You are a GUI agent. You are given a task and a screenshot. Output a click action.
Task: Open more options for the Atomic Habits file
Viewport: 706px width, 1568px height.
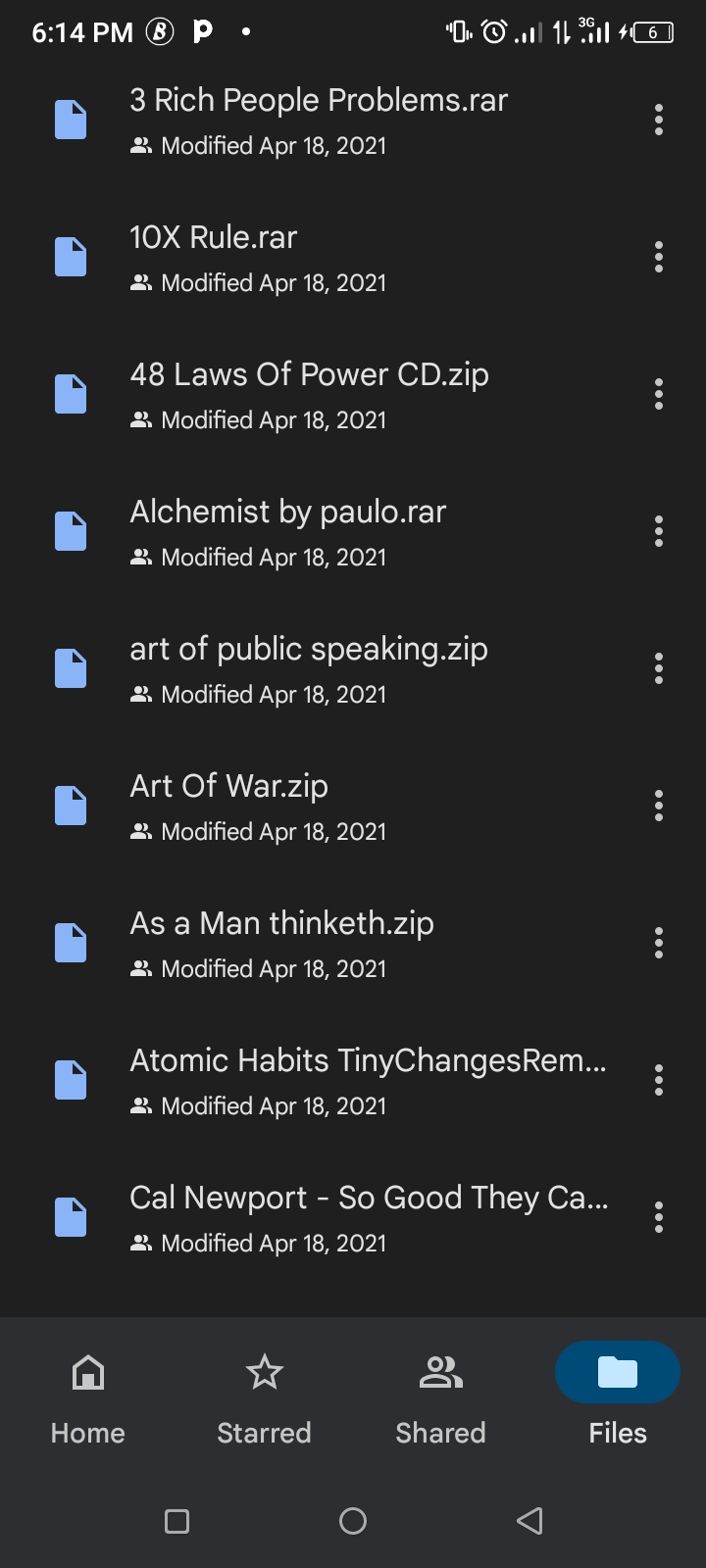659,1081
